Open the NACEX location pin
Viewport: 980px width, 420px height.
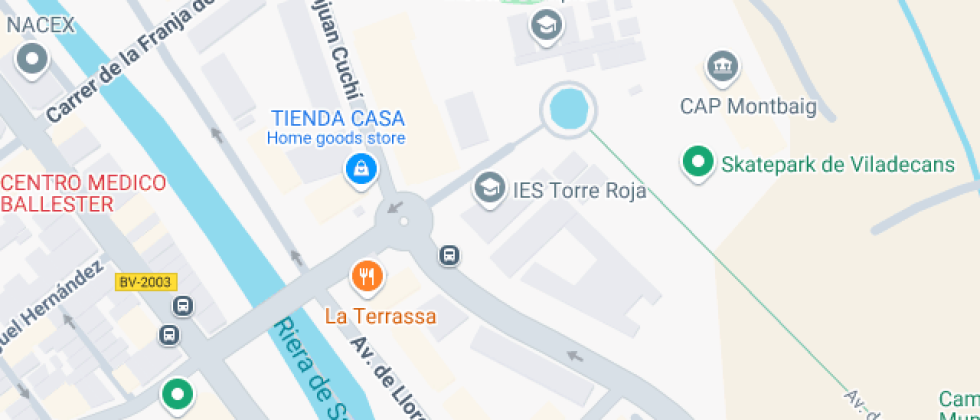tap(32, 61)
